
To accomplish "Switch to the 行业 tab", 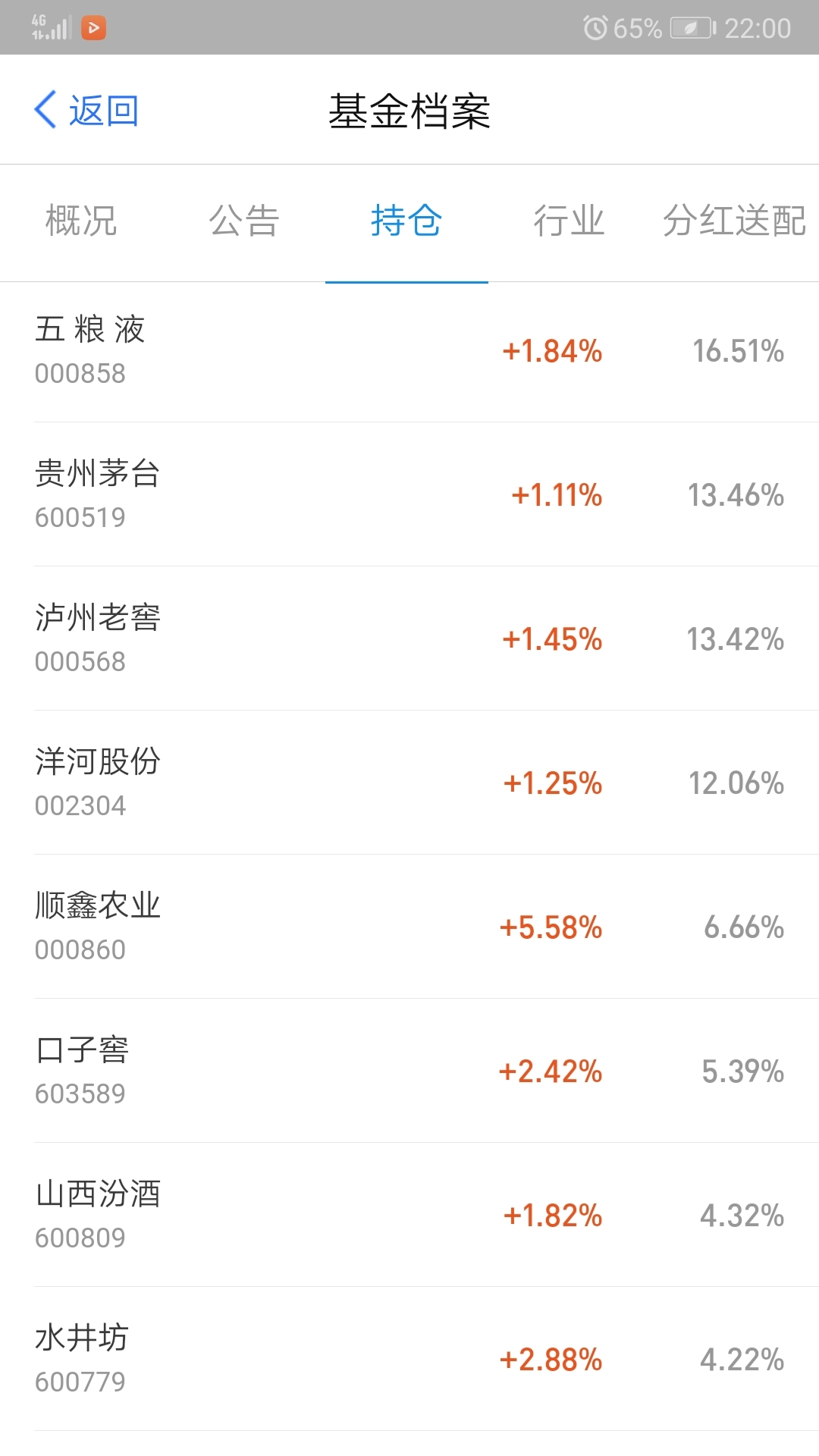I will coord(569,221).
